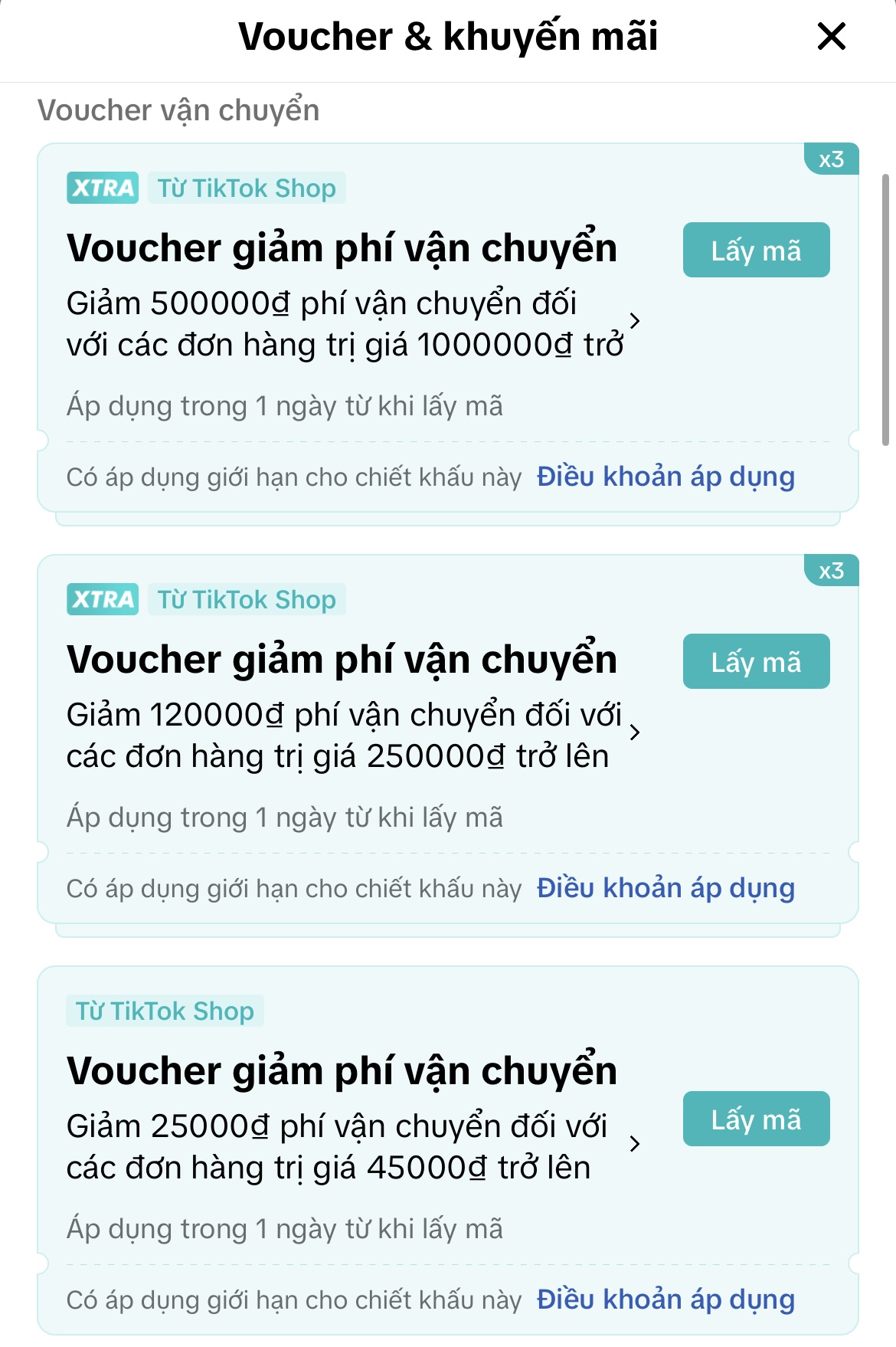Screen dimensions: 896x1347
Task: Open Điều khoản áp dụng for 500000đ voucher
Action: tap(665, 477)
